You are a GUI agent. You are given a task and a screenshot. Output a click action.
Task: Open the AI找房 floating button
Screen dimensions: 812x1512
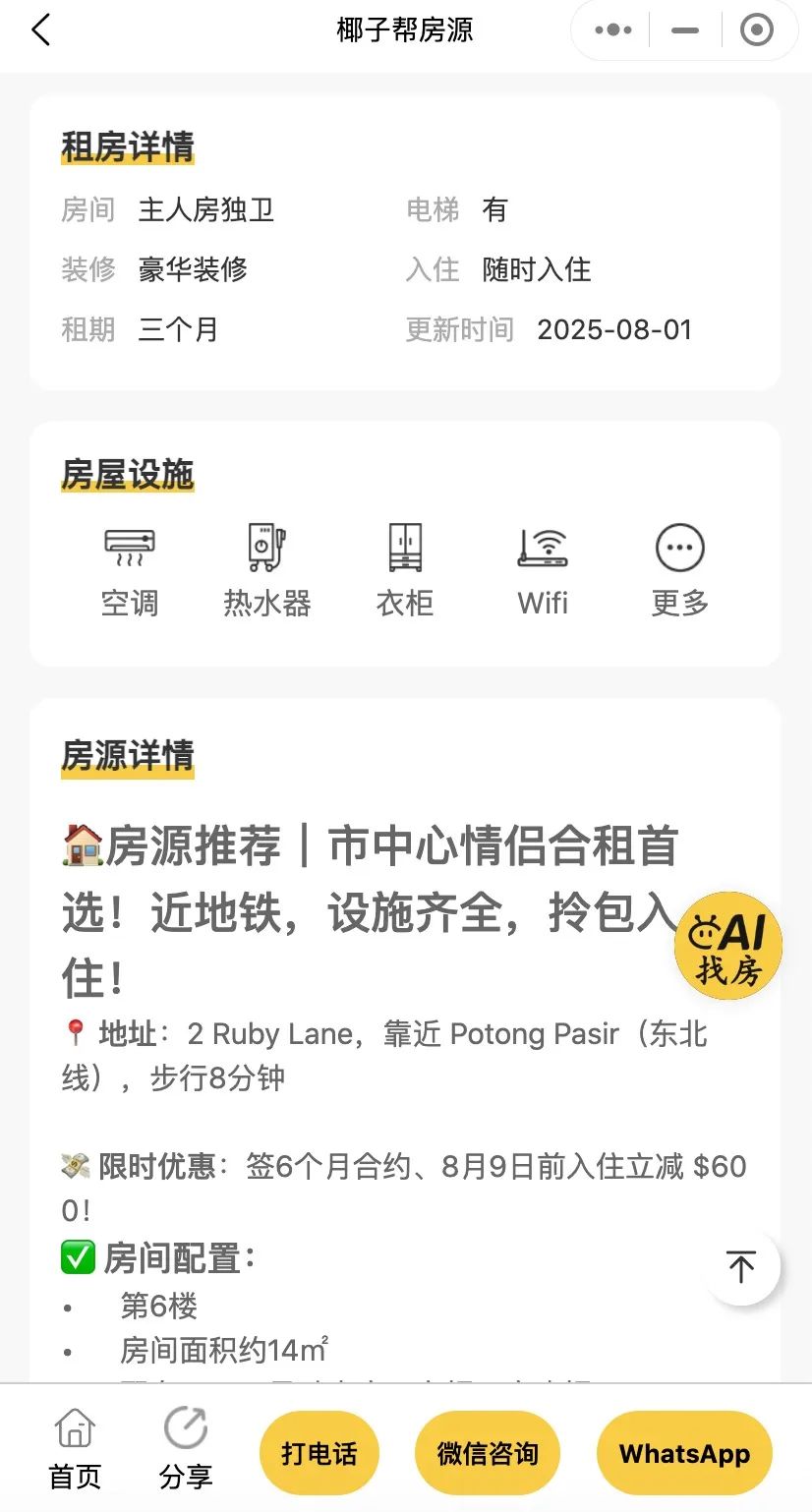(728, 946)
